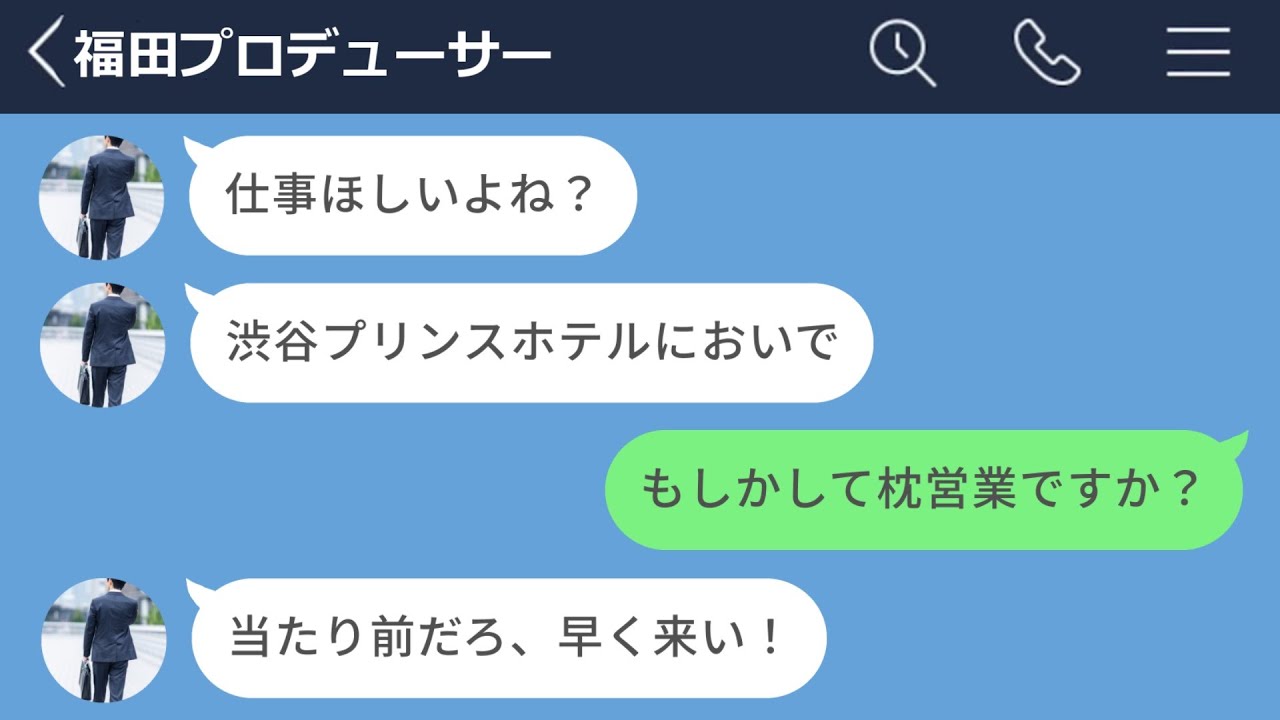Go back from 福田プロデューサー chat

click(46, 53)
